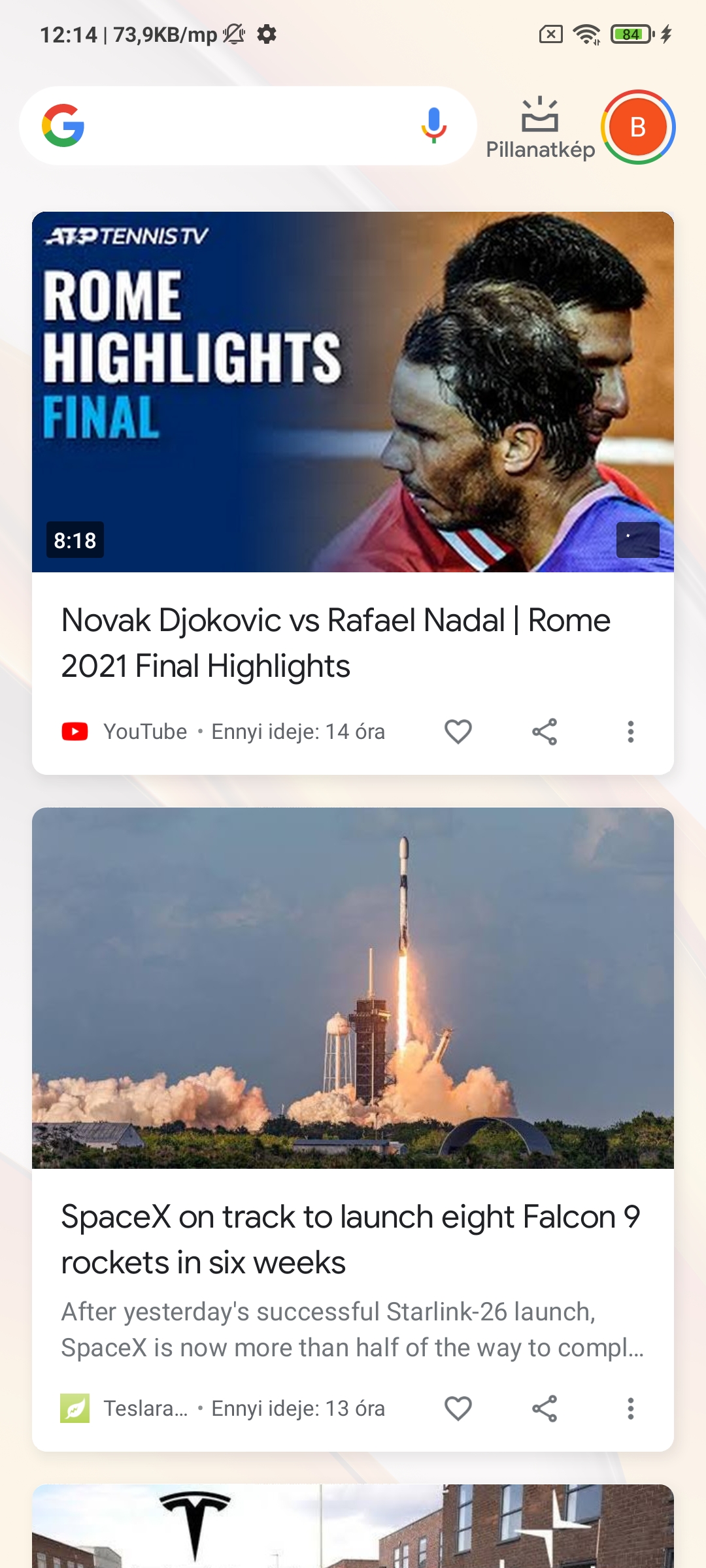Viewport: 706px width, 1568px height.
Task: Like the Djokovic vs Nadal card
Action: pos(458,732)
